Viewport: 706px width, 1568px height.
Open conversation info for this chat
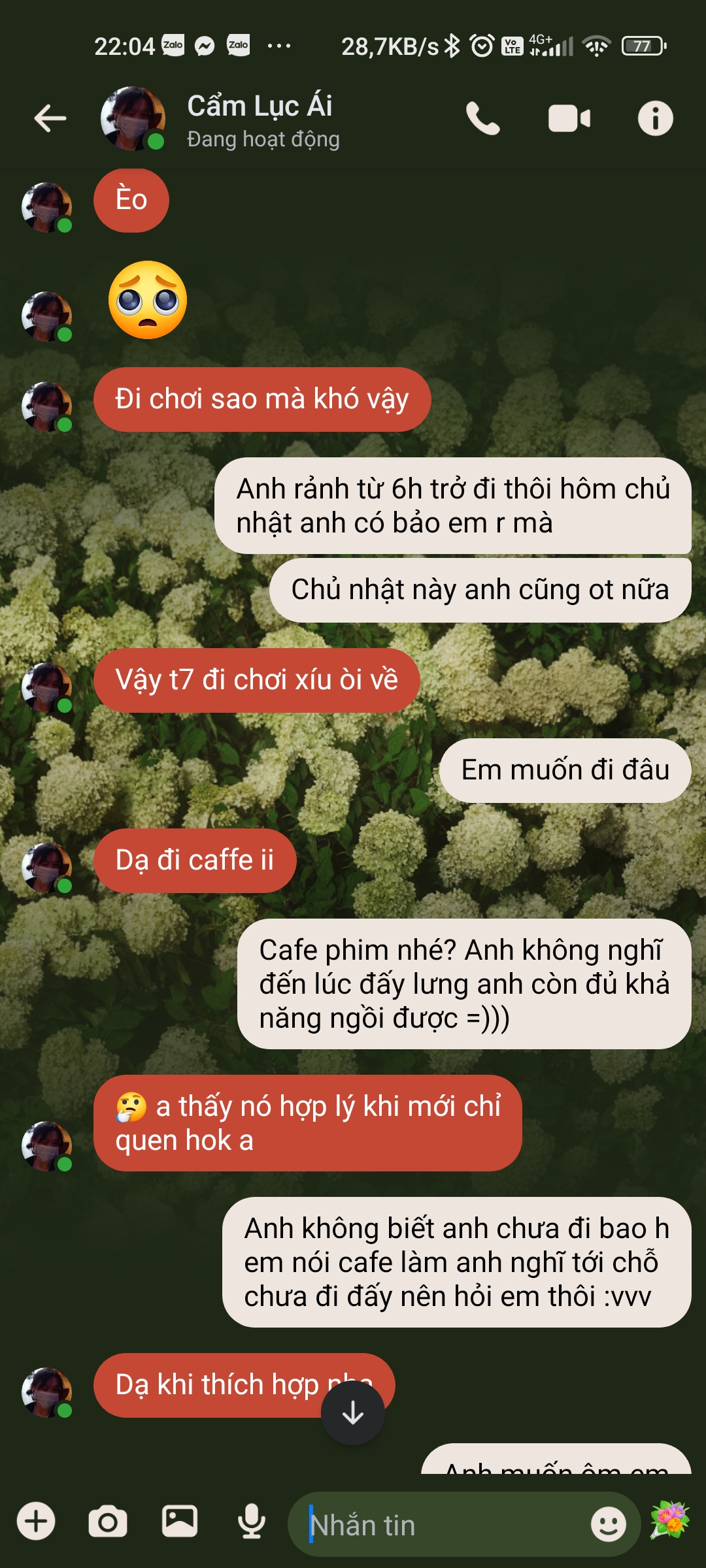[655, 119]
